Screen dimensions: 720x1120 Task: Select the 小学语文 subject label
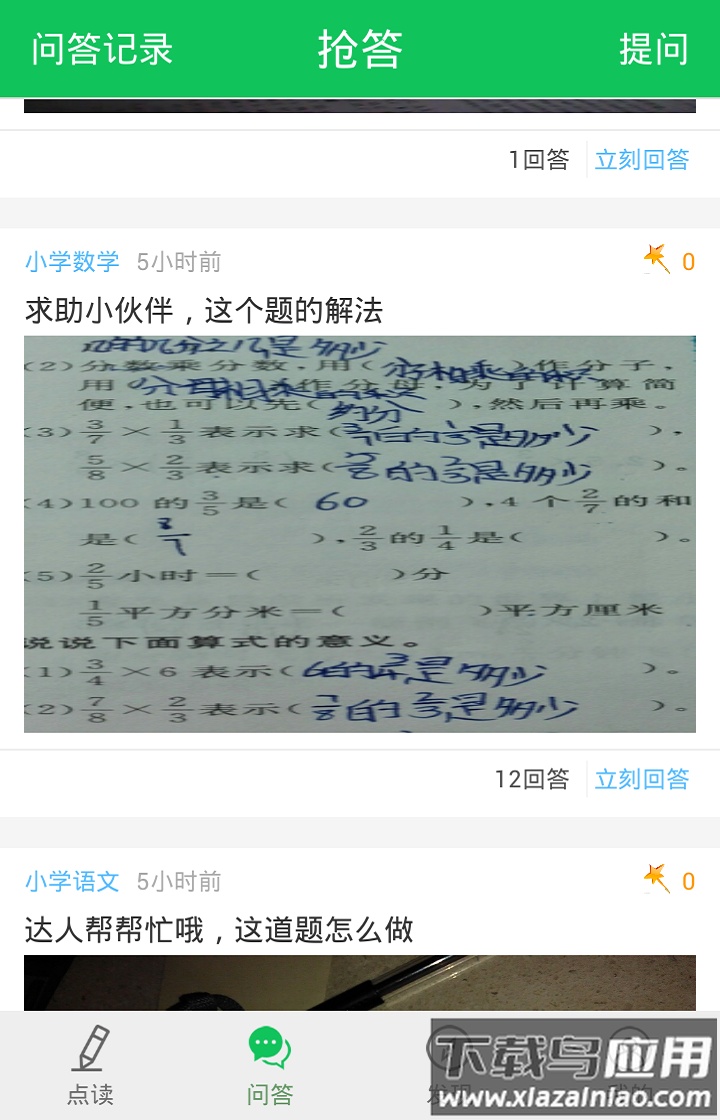click(x=70, y=881)
